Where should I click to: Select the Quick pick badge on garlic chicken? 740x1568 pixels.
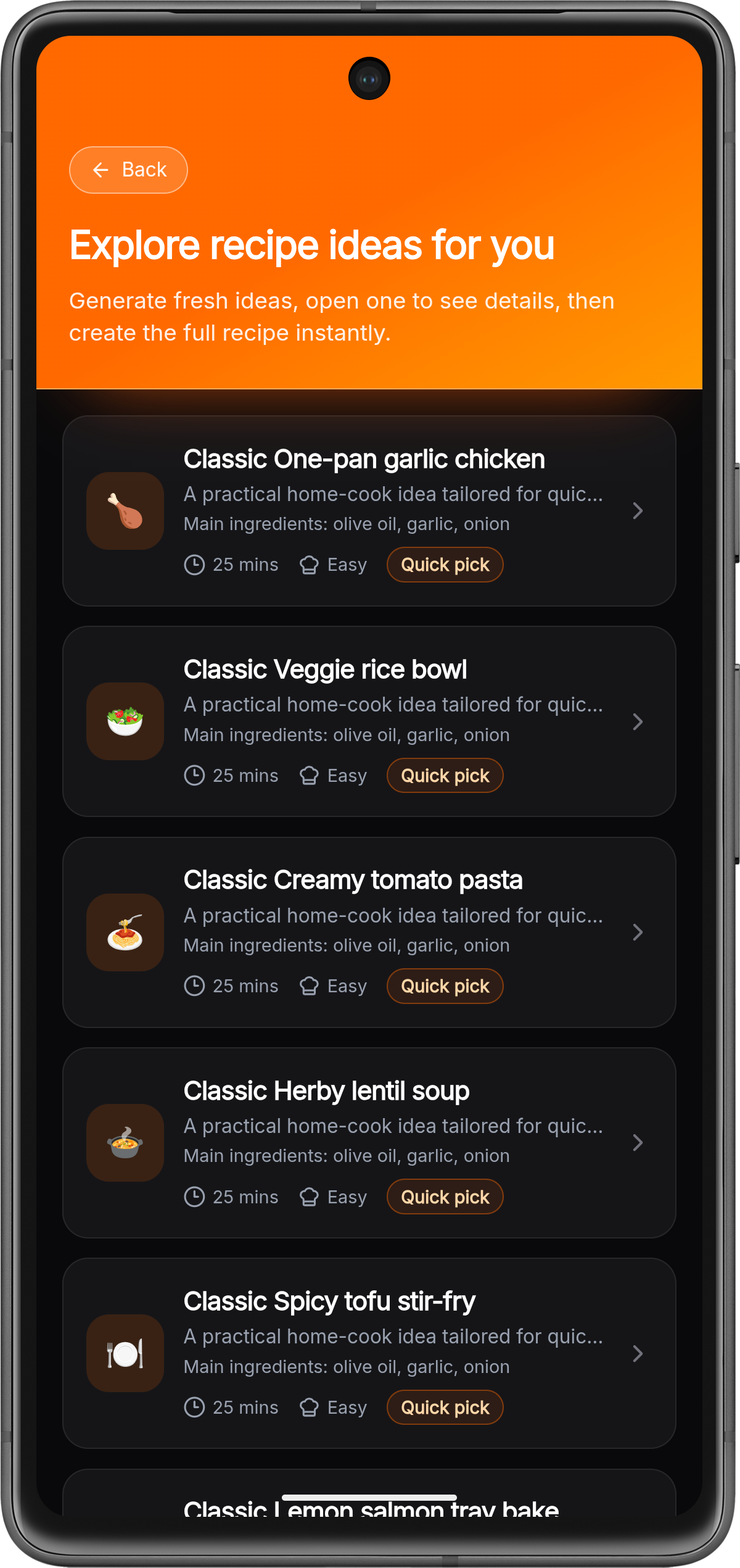coord(445,564)
